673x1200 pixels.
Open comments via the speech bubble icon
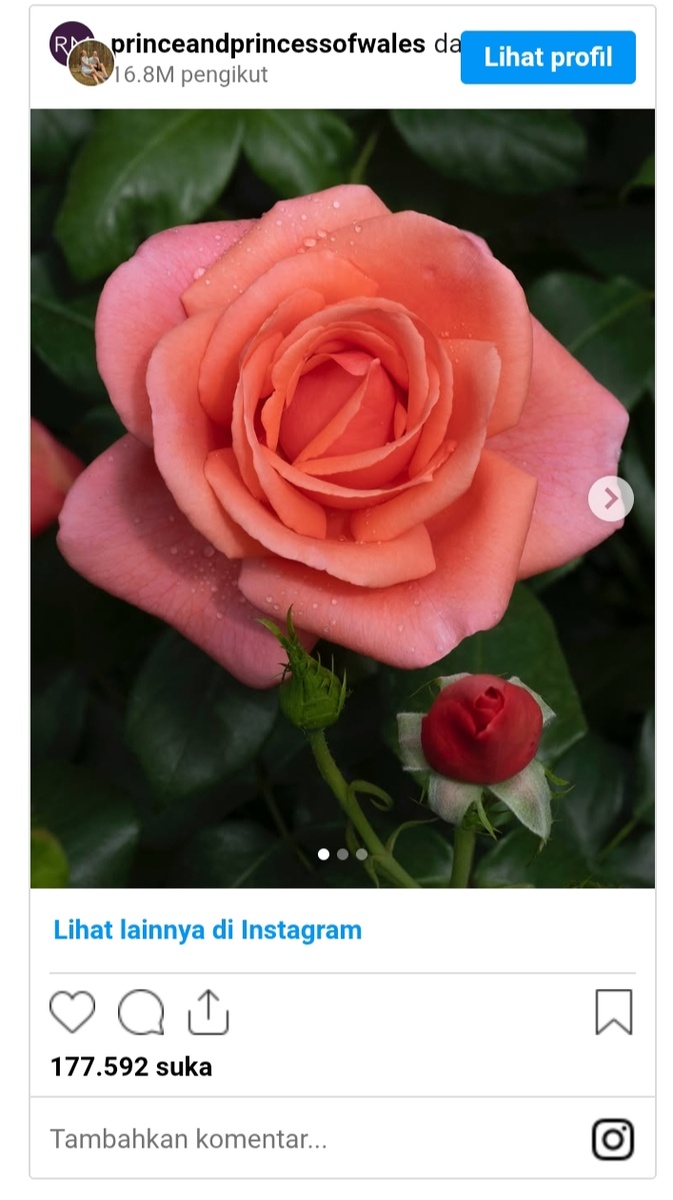[x=140, y=1012]
